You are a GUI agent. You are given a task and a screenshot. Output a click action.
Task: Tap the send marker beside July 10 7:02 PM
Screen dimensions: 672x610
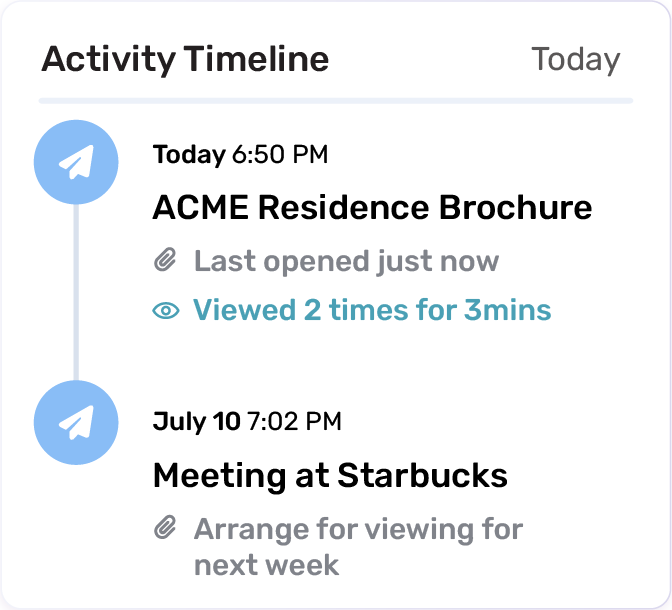point(76,422)
